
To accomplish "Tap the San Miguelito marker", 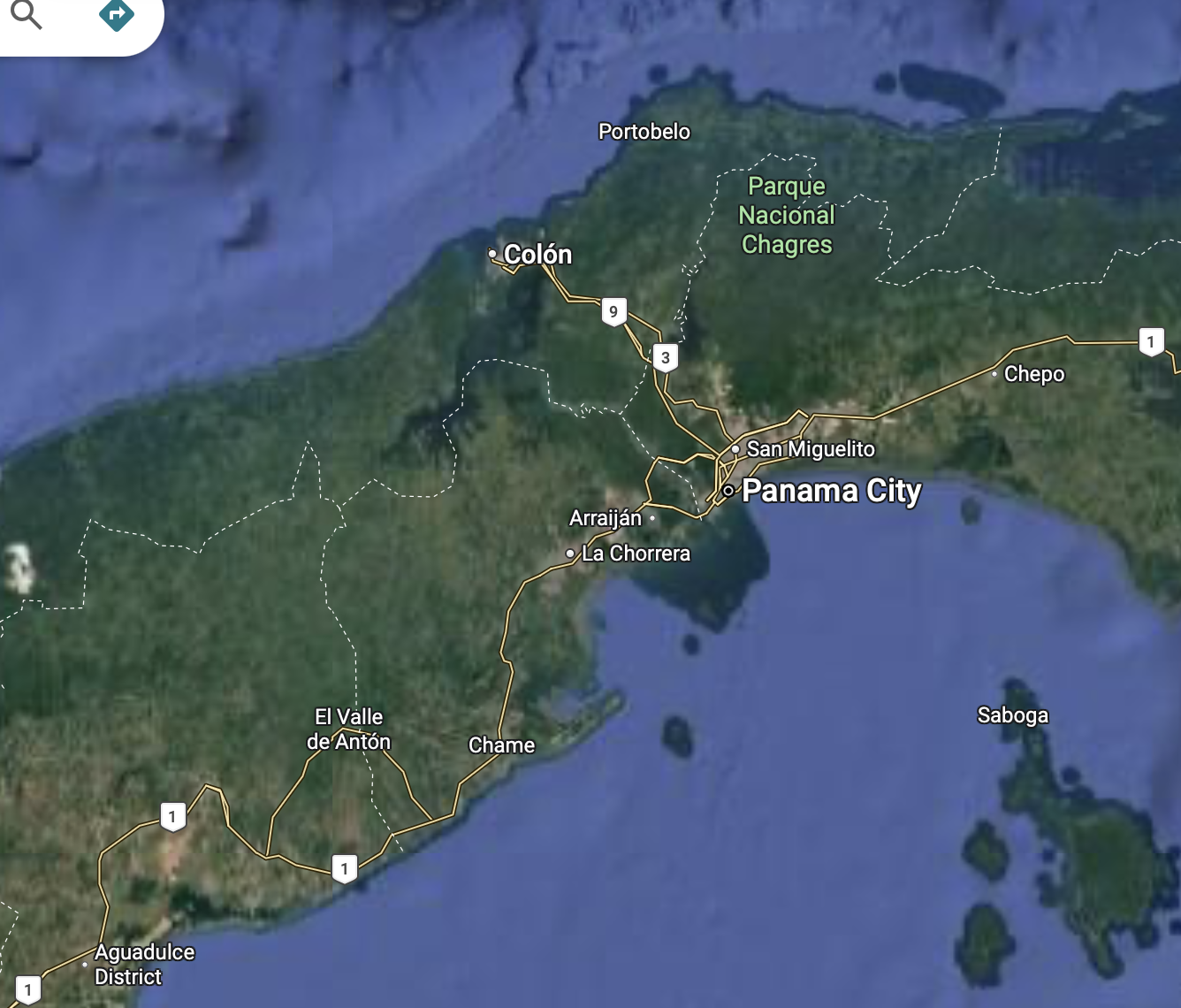I will pos(735,449).
